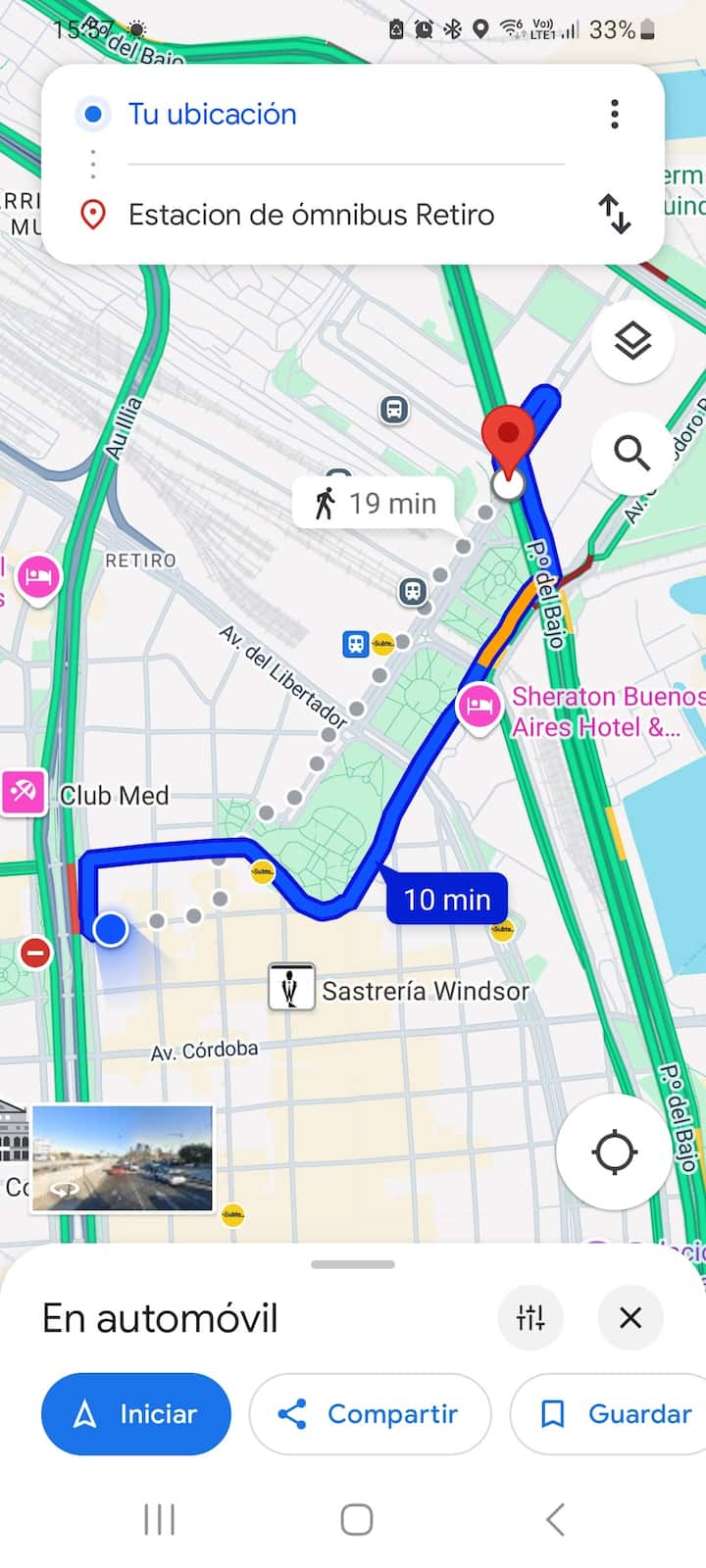Edit the Tu ubicación starting point
Screen dimensions: 706x1568
click(x=213, y=115)
